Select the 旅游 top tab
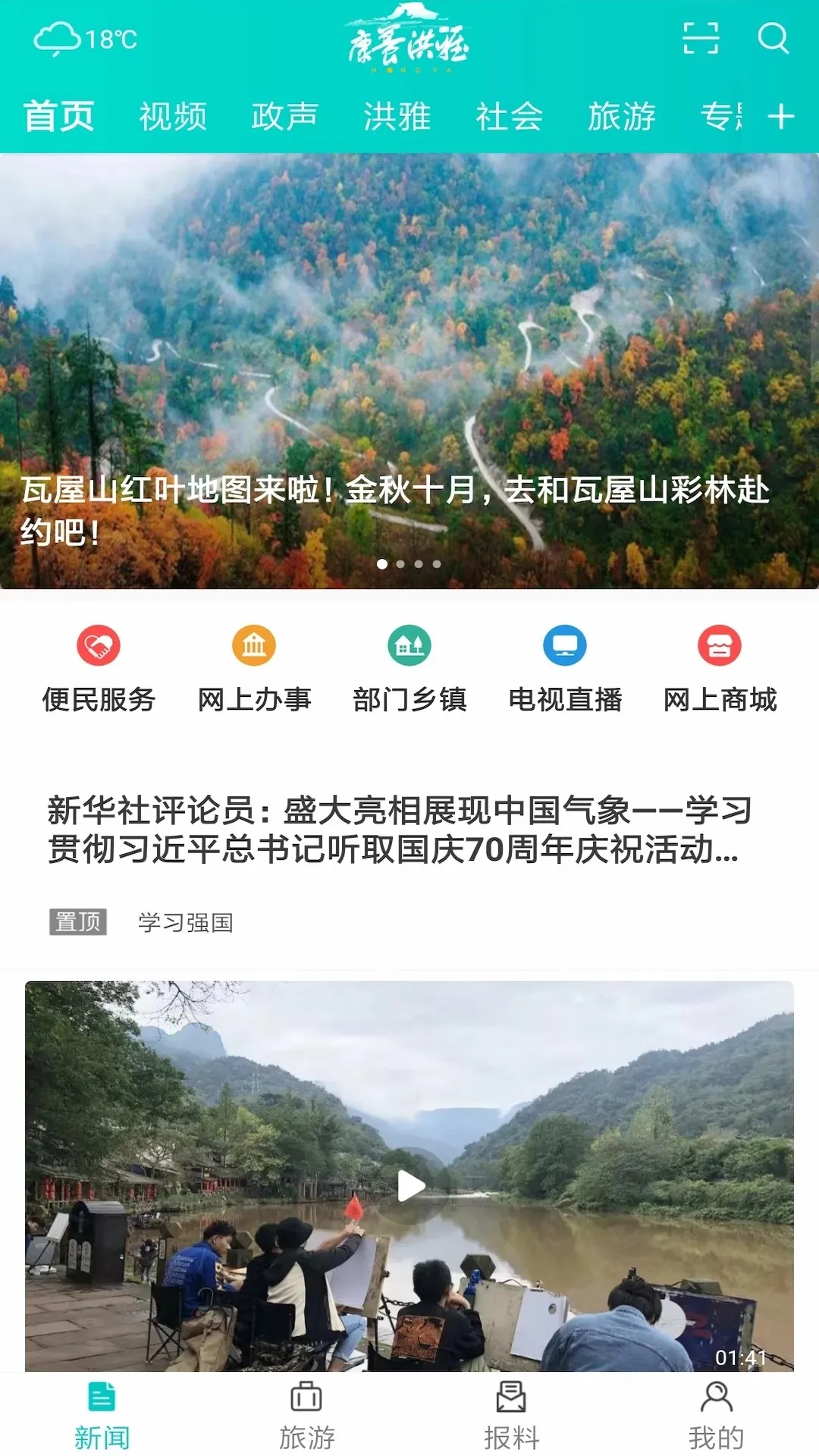The image size is (819, 1456). [x=621, y=117]
